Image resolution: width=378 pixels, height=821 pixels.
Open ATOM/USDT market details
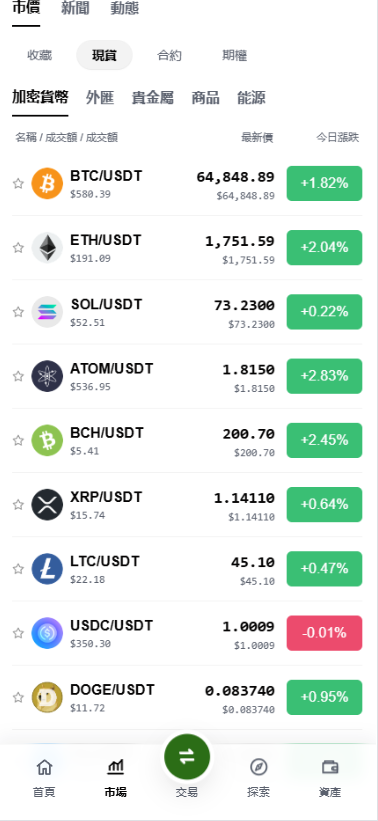click(187, 376)
